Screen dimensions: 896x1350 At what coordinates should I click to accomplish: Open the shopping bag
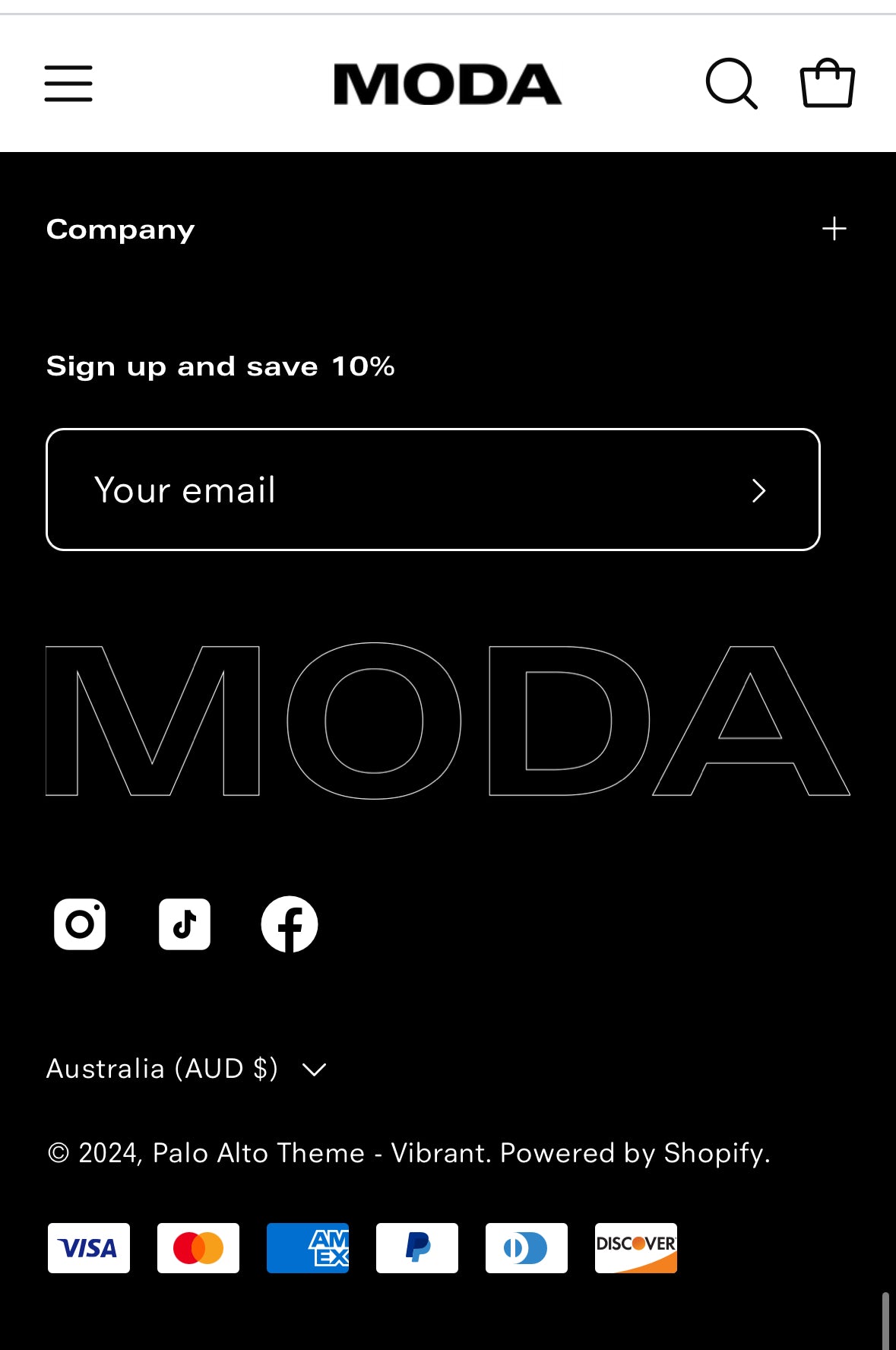click(x=827, y=84)
